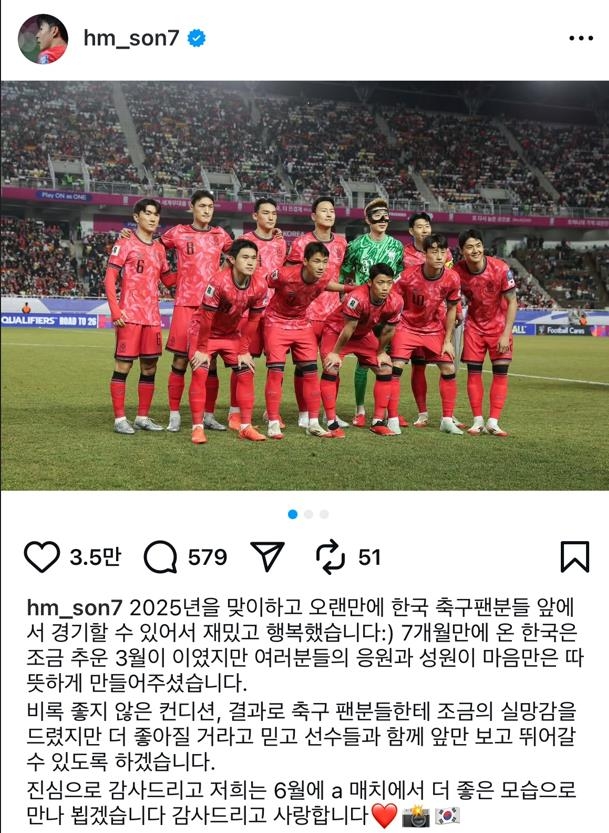Open the comments on this post
The image size is (609, 833).
pos(160,557)
